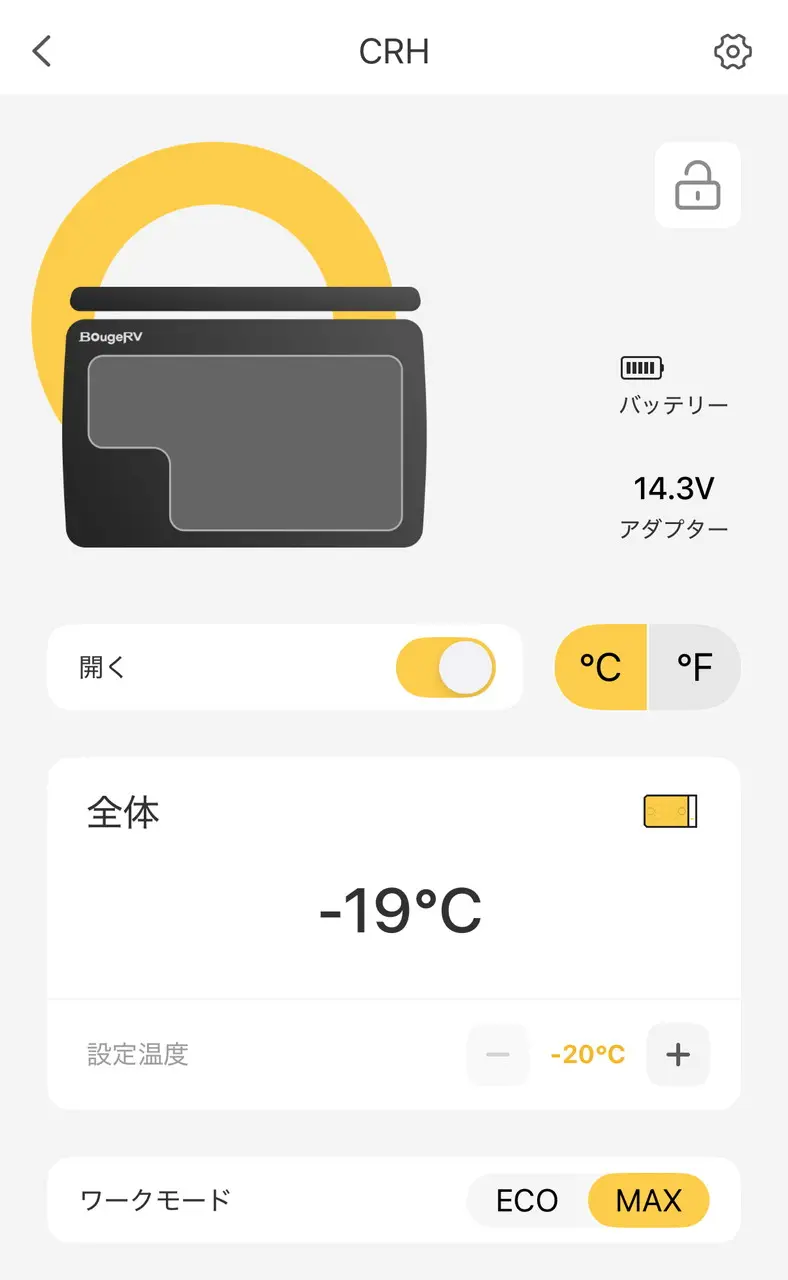The image size is (788, 1280).
Task: Turn off the 開く power switch
Action: click(x=445, y=668)
